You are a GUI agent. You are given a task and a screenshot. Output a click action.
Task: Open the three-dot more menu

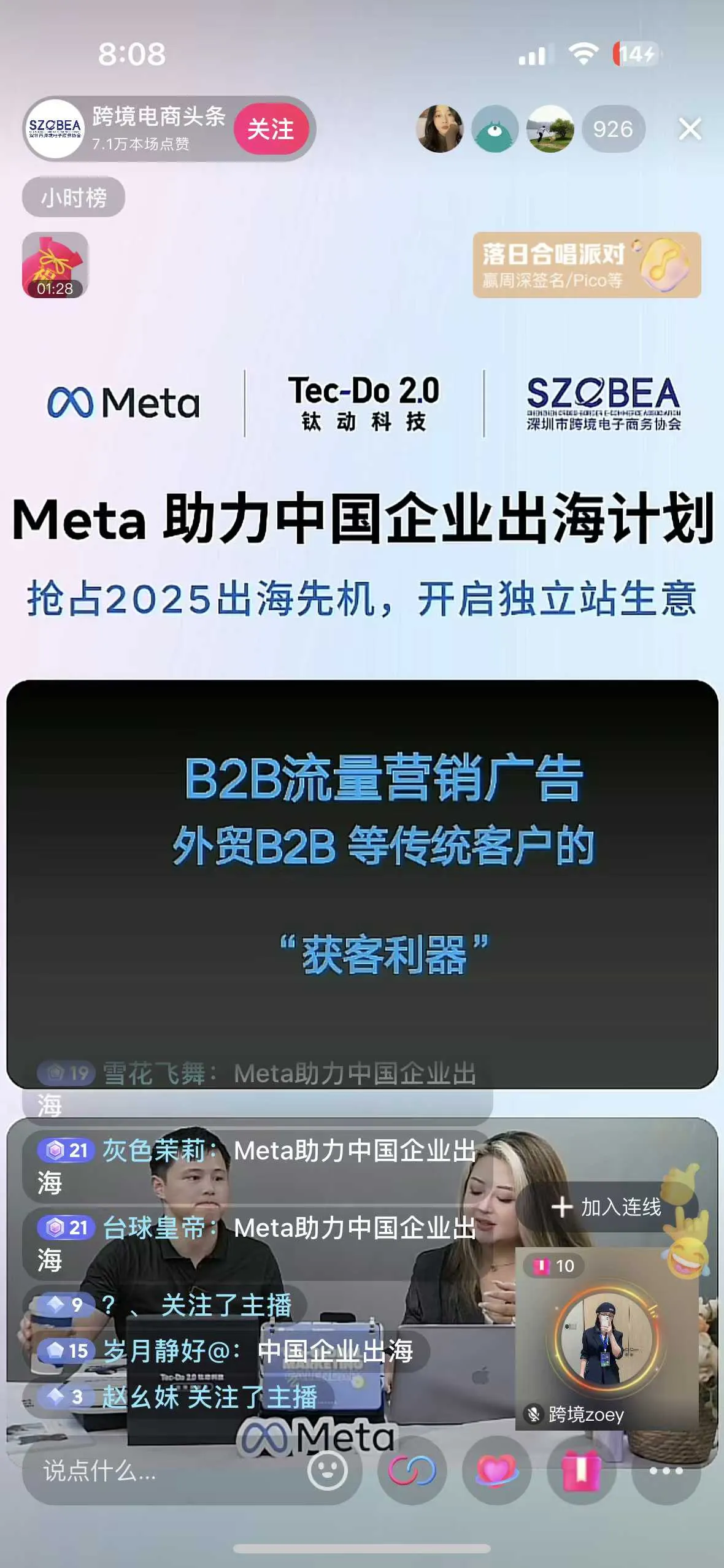[666, 1470]
